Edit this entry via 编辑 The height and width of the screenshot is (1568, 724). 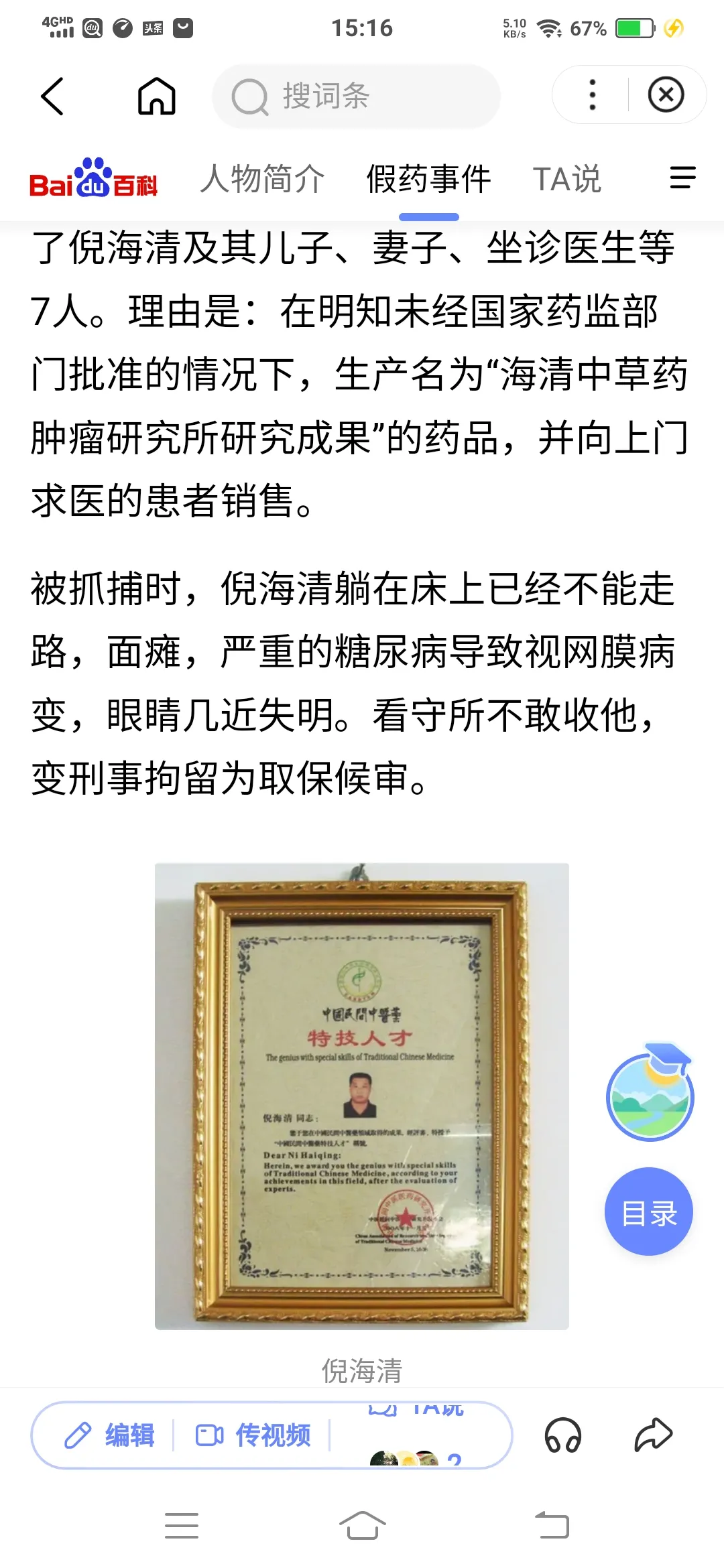(110, 1435)
